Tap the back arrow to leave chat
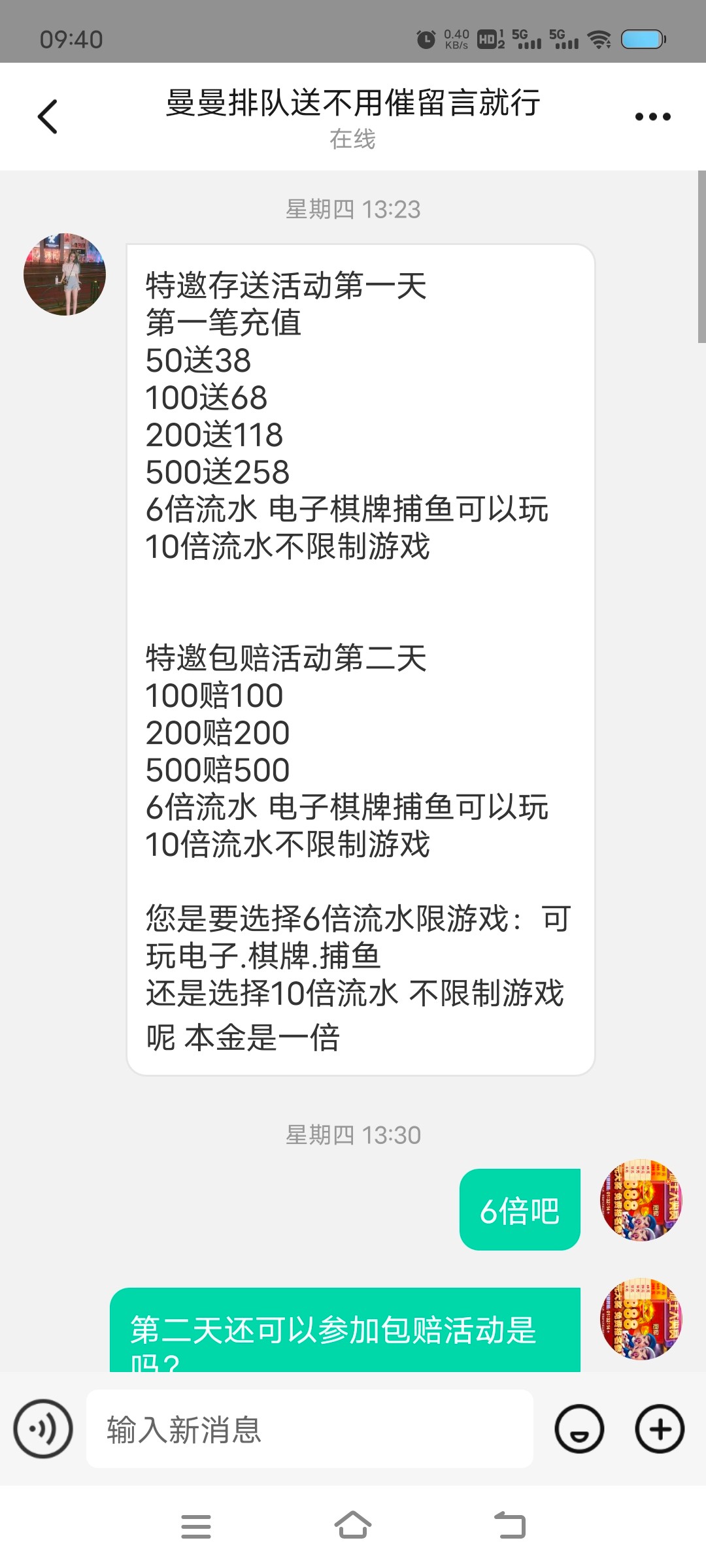 point(47,116)
